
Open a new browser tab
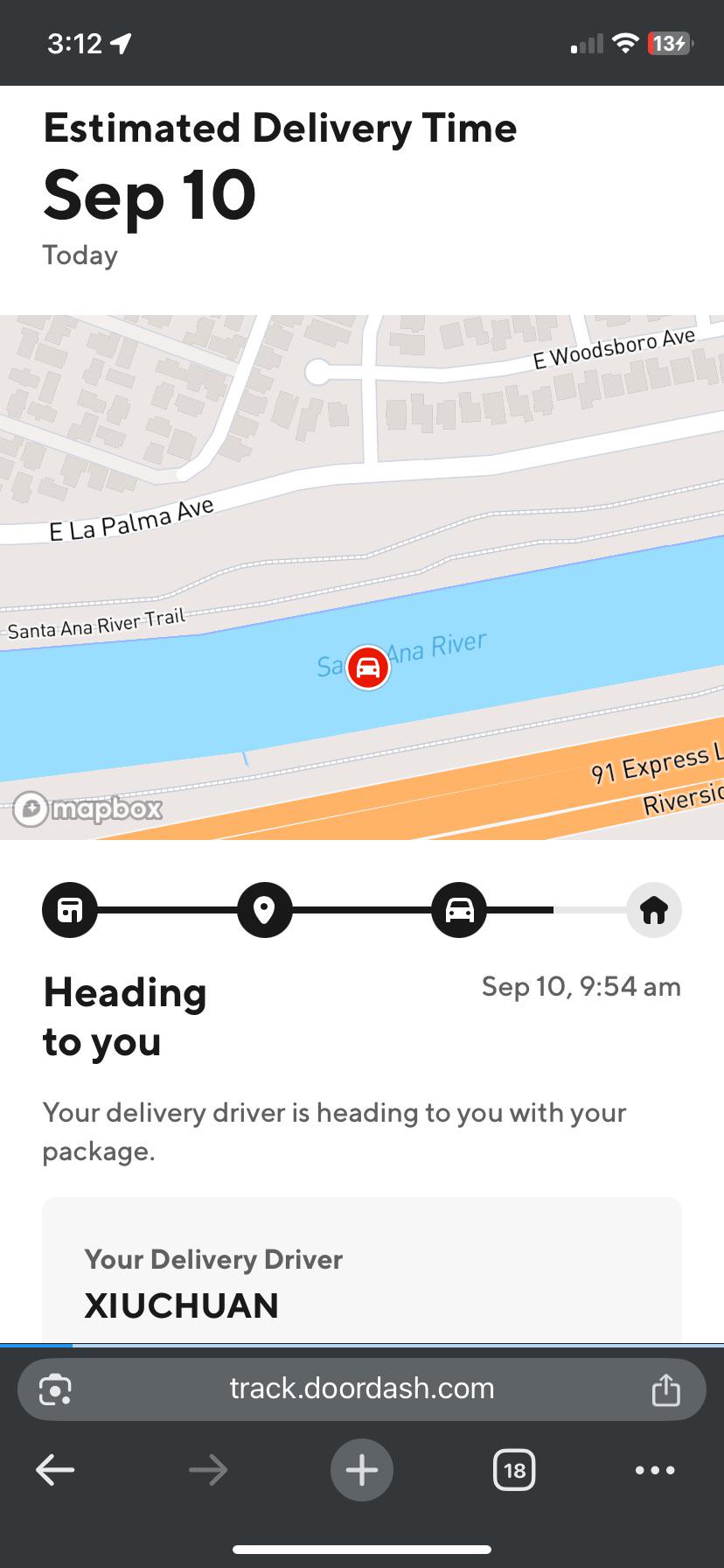click(x=362, y=1470)
